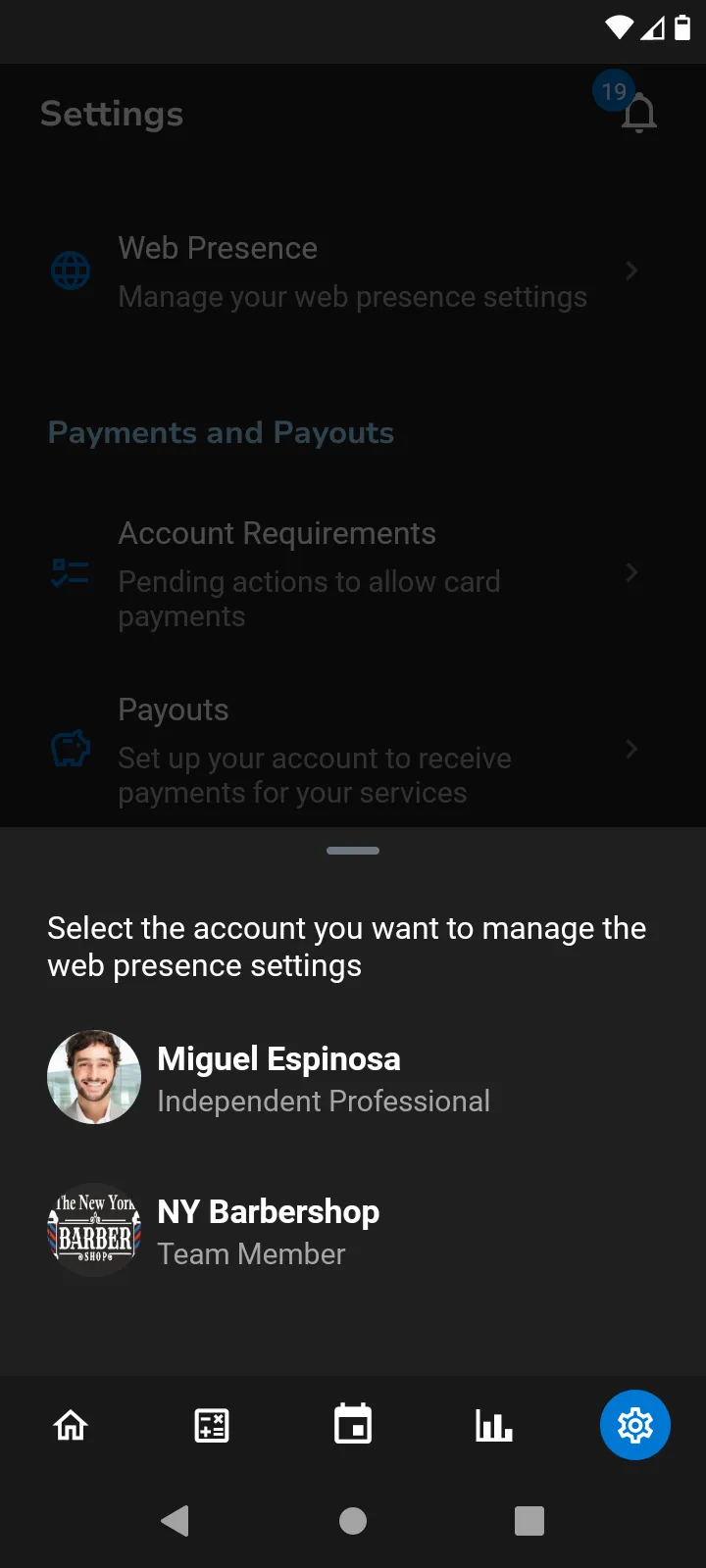Viewport: 706px width, 1568px height.
Task: Open the statistics chart tab
Action: (494, 1425)
